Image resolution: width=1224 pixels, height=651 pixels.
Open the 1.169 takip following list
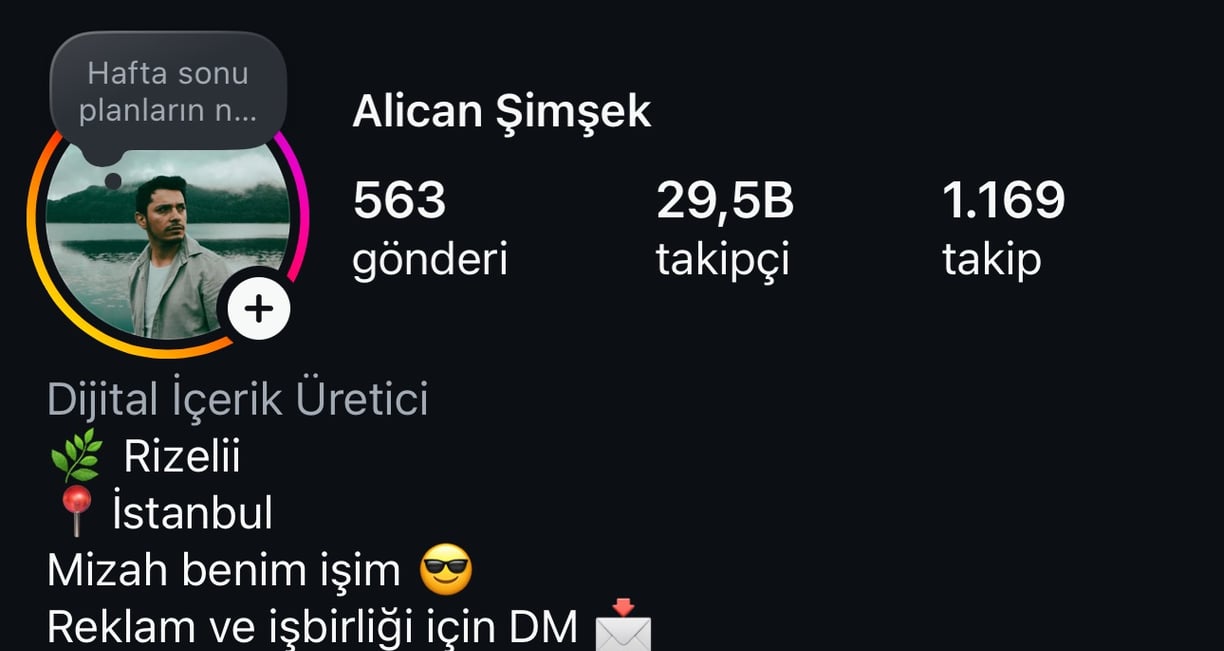(x=1002, y=229)
